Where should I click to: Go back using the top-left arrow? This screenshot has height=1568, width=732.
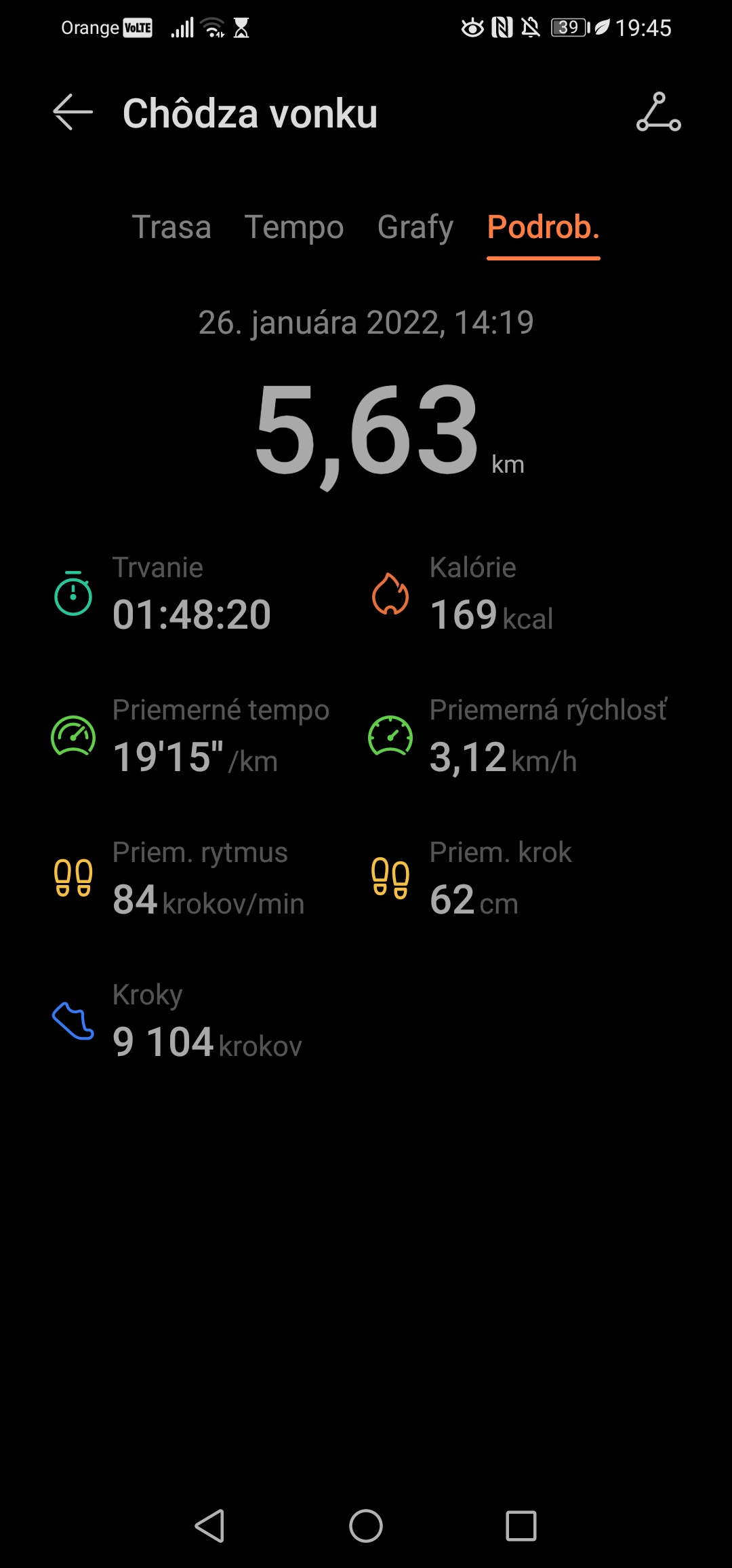coord(73,112)
